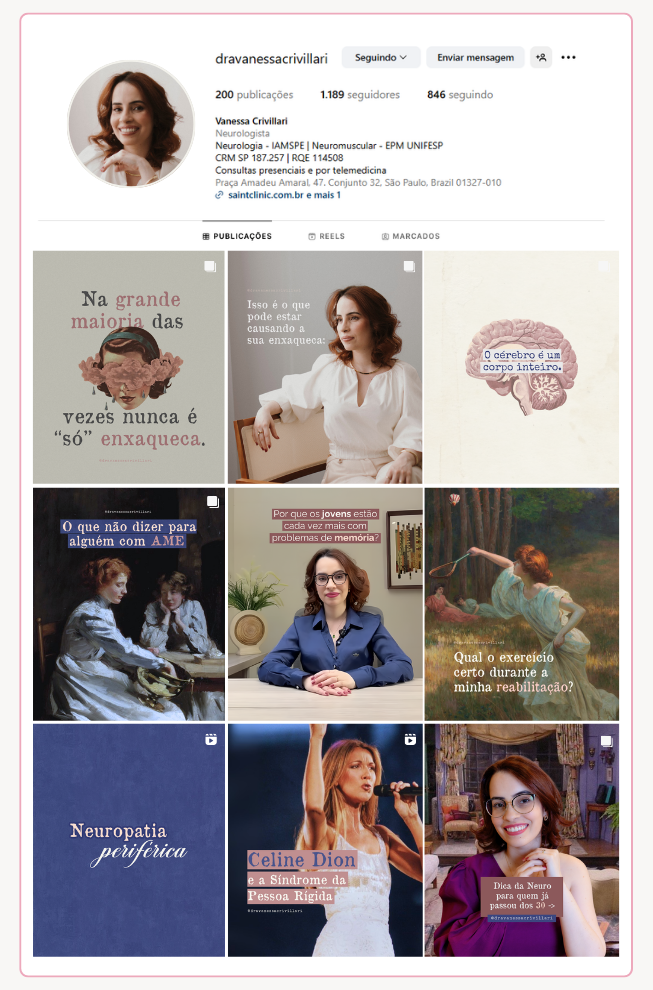Open the 'O cérebro é um corpo inteiro' post
This screenshot has width=653, height=990.
coord(521,367)
